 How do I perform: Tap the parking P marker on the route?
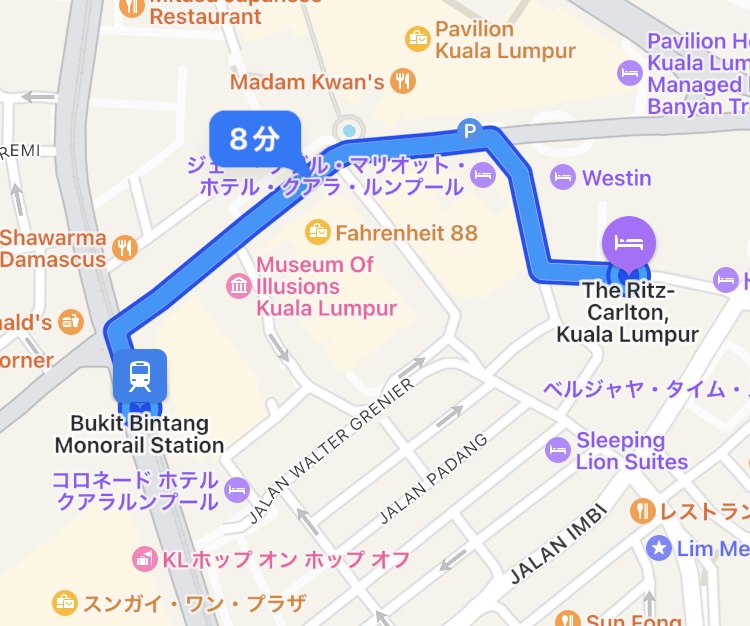(468, 129)
